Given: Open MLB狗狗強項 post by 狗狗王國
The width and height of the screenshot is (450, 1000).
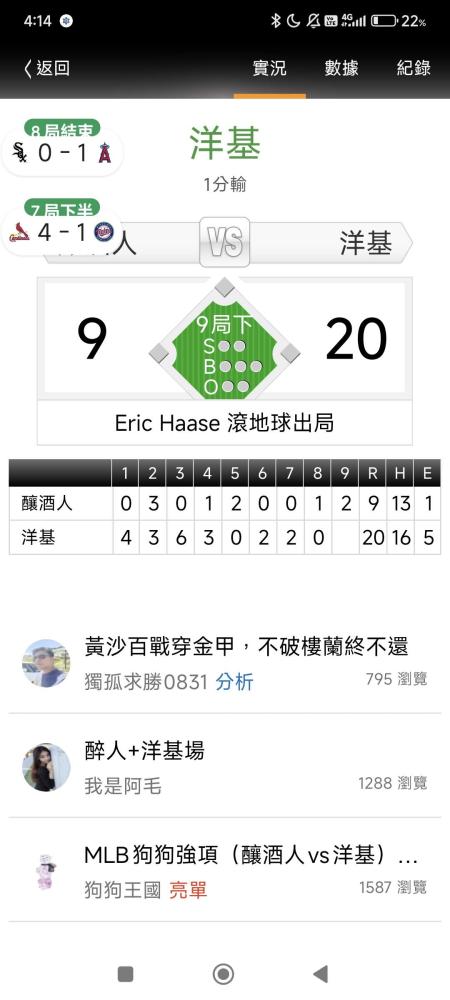Looking at the screenshot, I should pyautogui.click(x=225, y=870).
